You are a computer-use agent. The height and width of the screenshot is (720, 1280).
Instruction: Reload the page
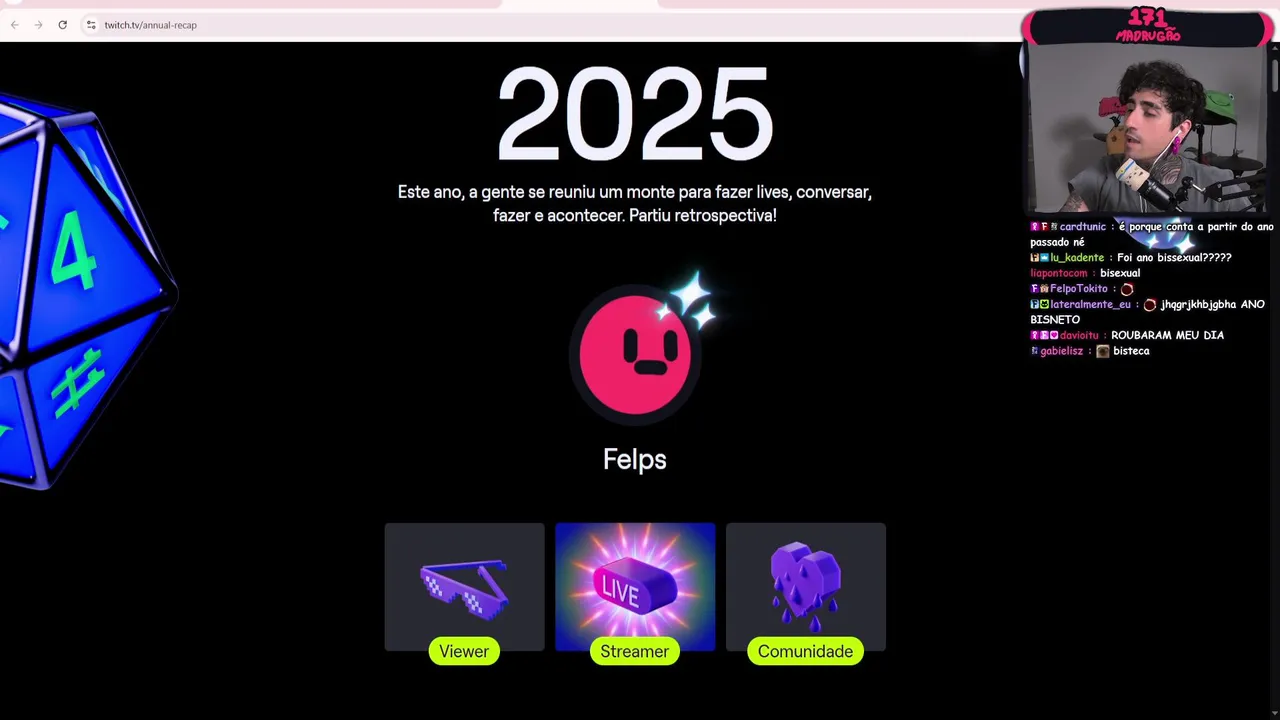(x=62, y=25)
